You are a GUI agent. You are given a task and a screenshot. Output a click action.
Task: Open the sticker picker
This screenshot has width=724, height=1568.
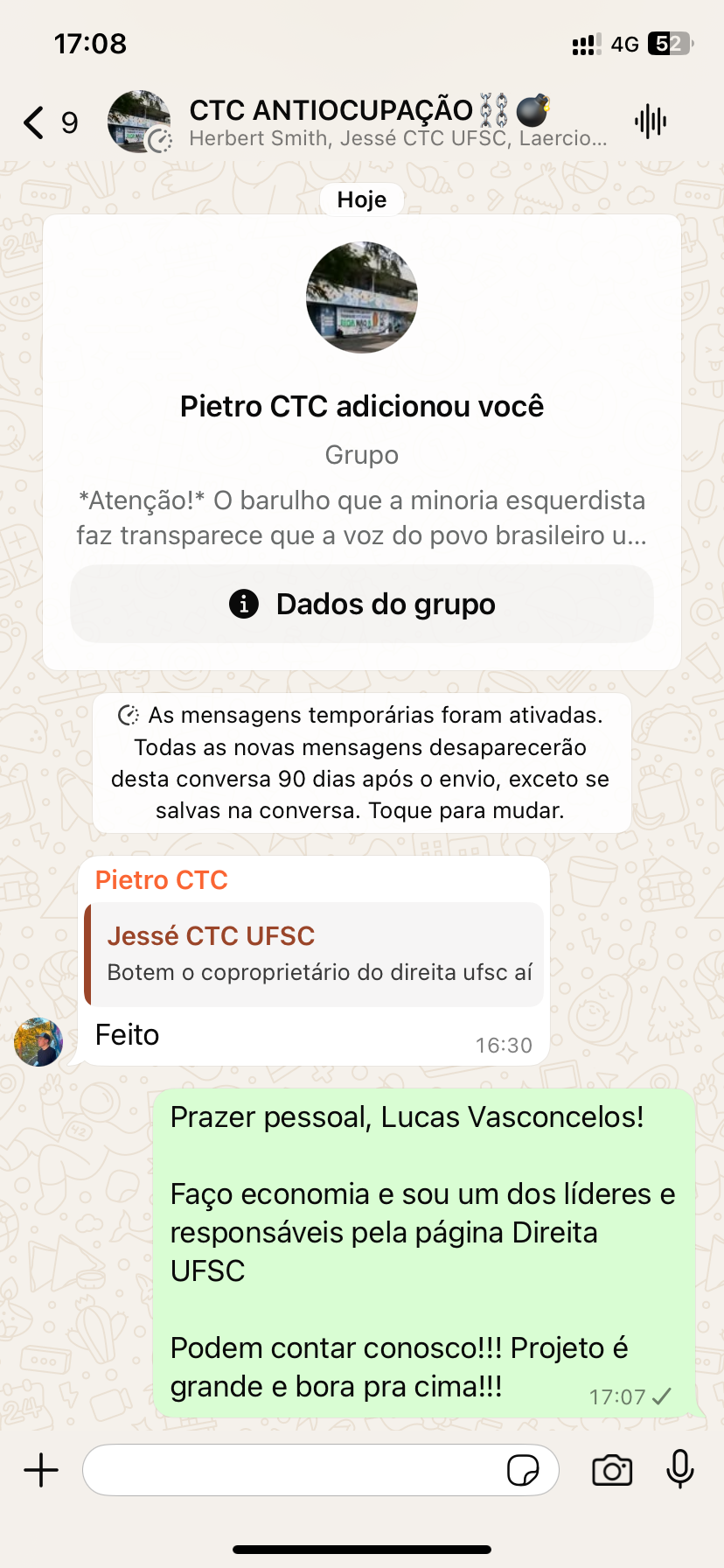(523, 1470)
